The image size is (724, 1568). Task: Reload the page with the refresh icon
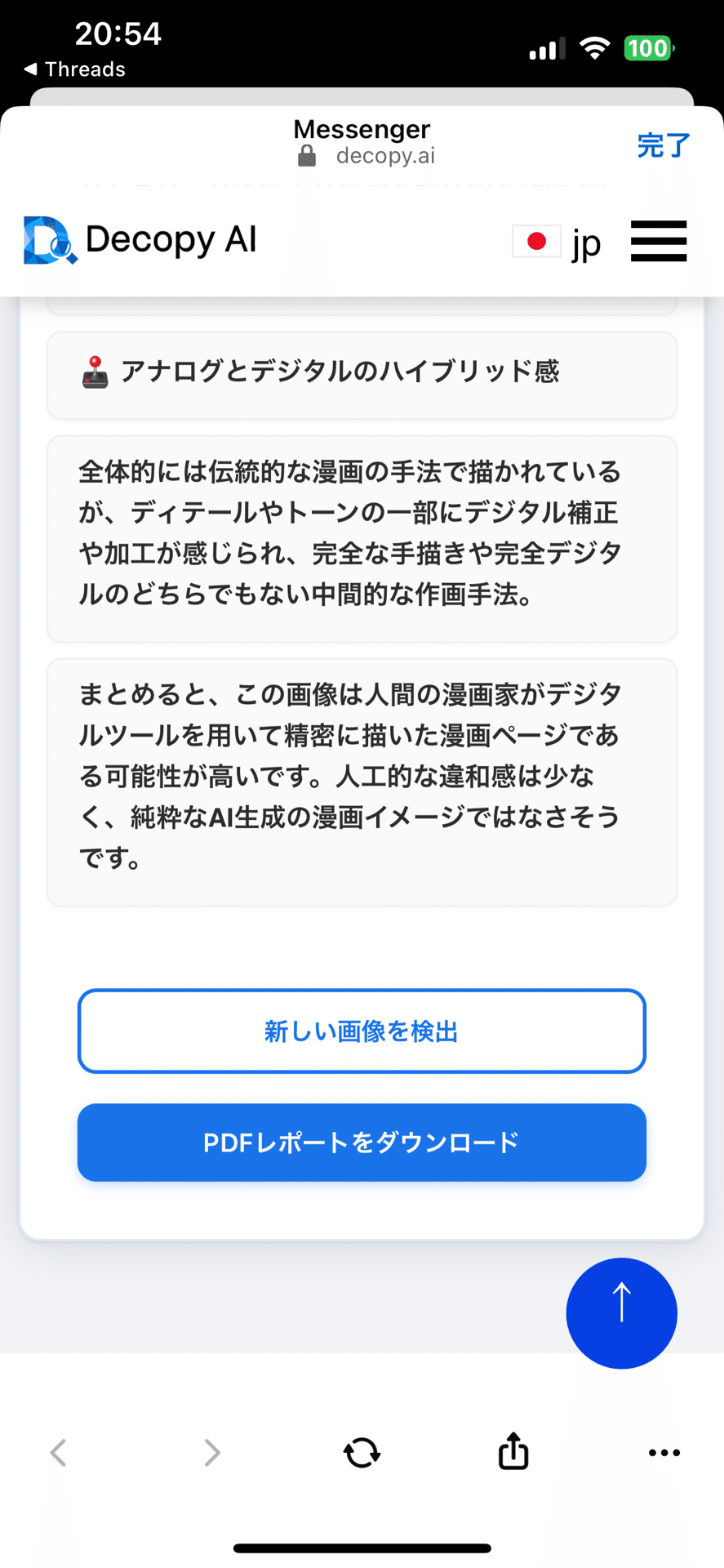click(362, 1452)
